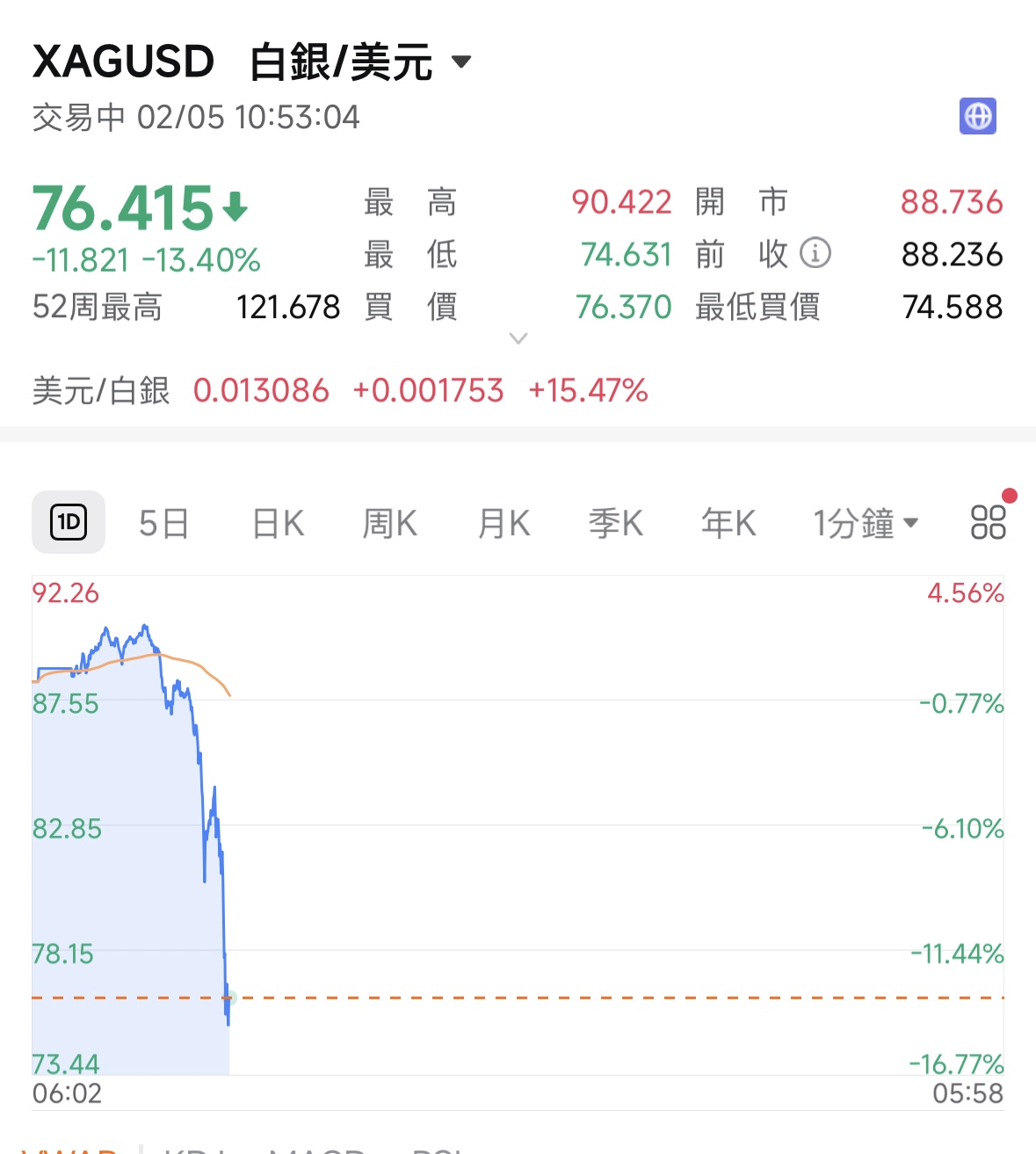Enable the 季K quarterly chart view

[615, 521]
